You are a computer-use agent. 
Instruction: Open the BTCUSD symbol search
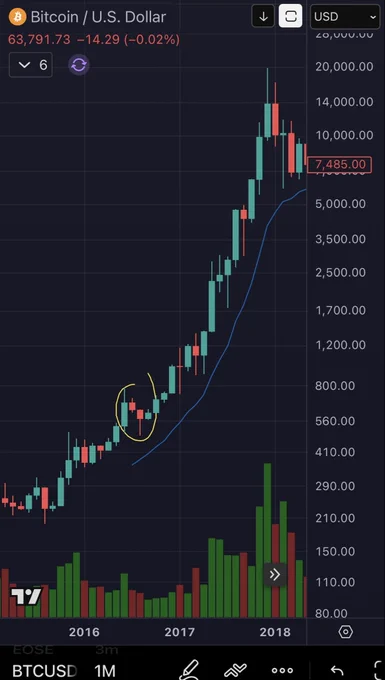tap(45, 670)
